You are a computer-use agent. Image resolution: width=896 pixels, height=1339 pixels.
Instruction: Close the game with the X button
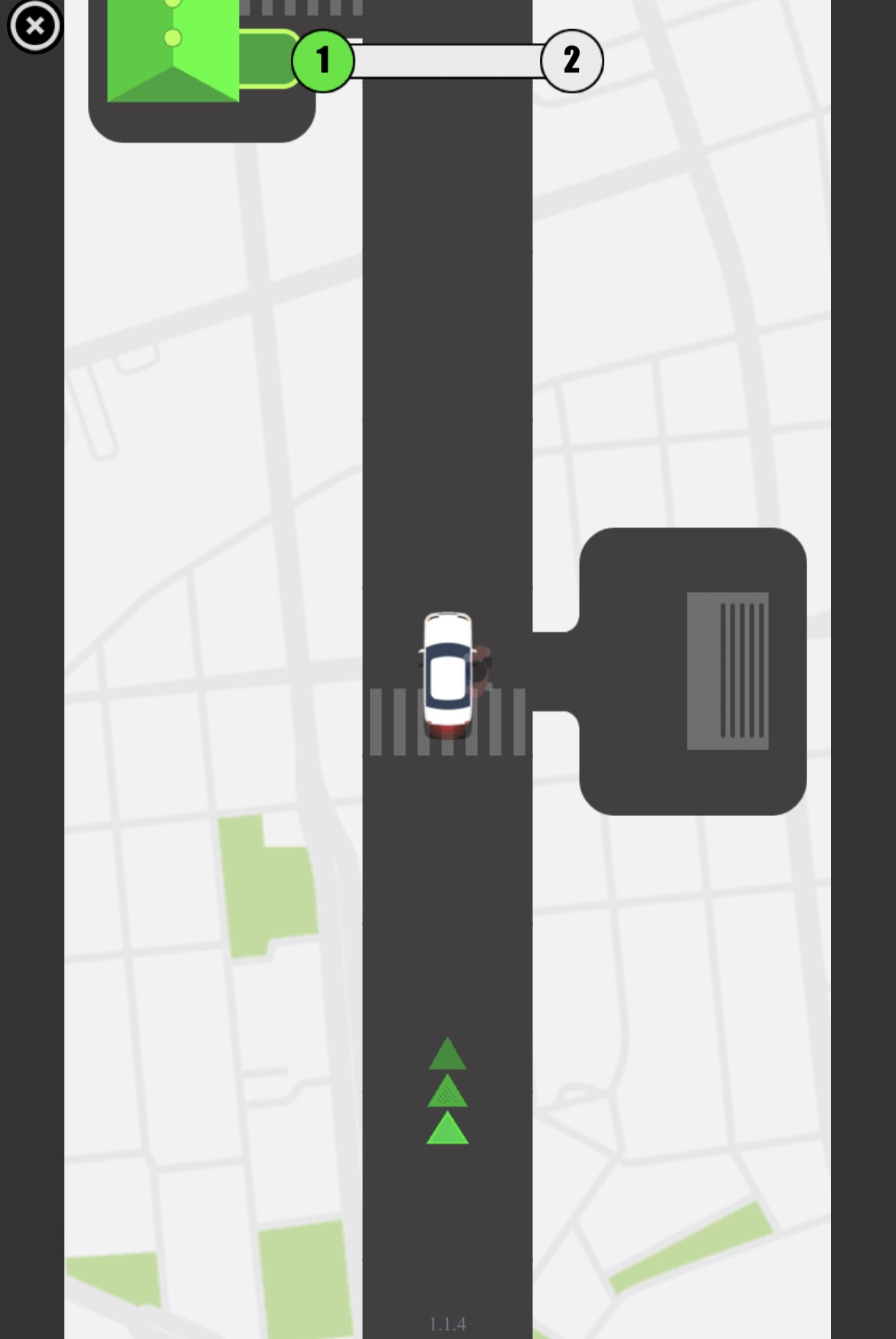(34, 27)
